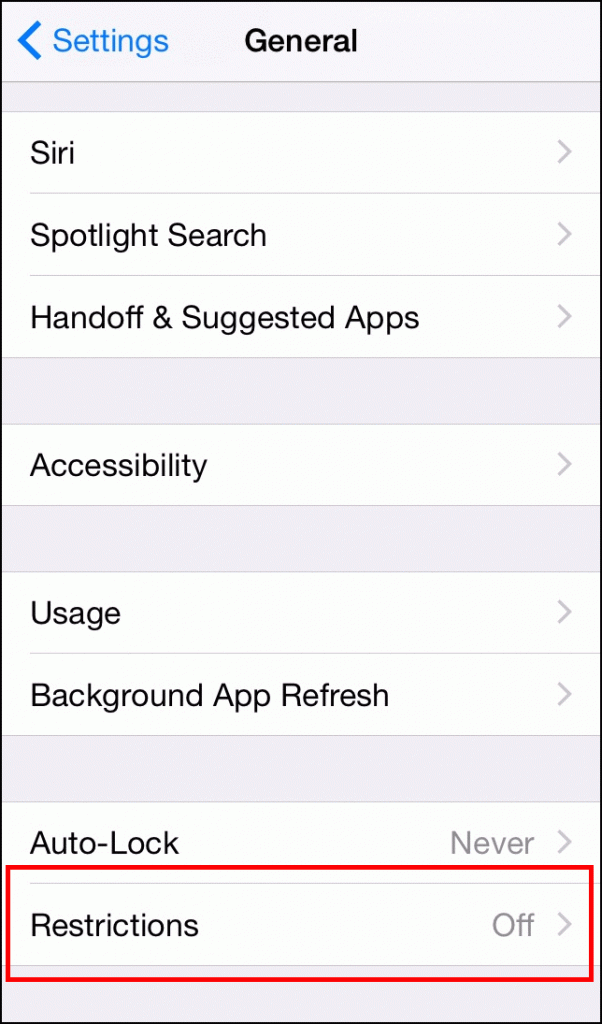Screen dimensions: 602x1024
Task: Change the Auto-Lock setting
Action: [x=300, y=843]
